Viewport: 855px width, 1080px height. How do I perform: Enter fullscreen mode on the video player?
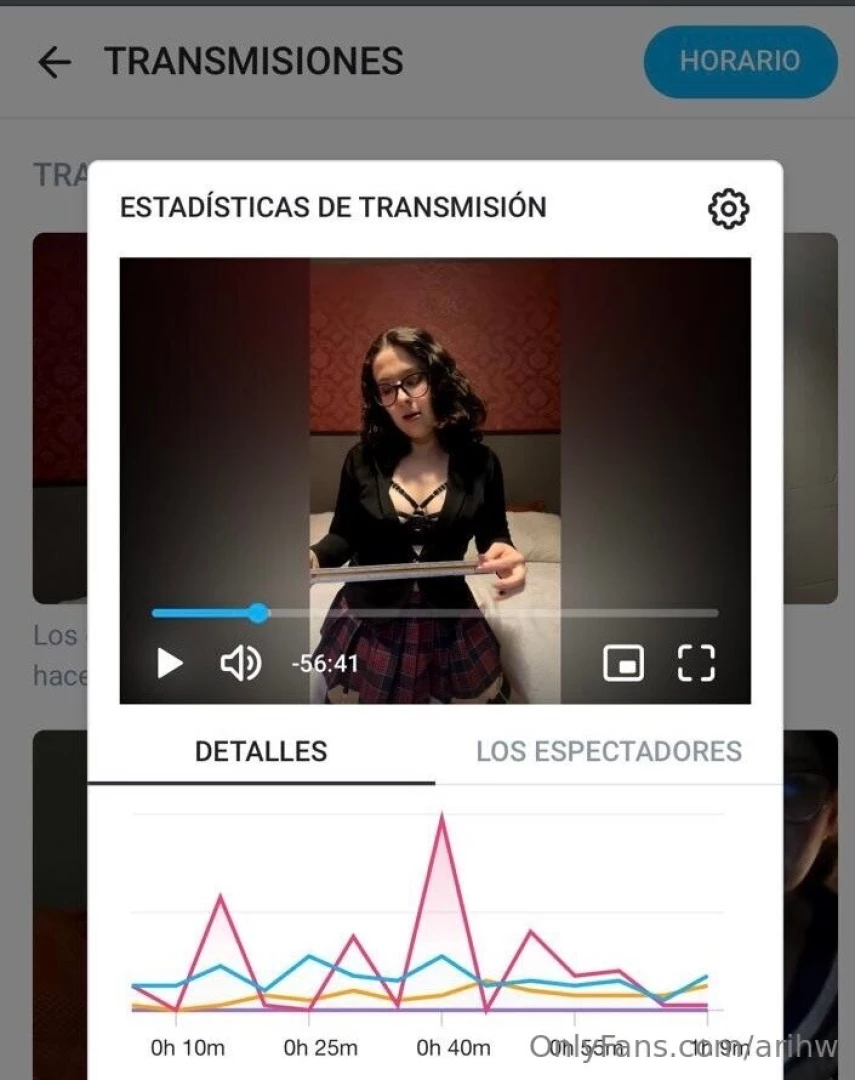tap(696, 662)
